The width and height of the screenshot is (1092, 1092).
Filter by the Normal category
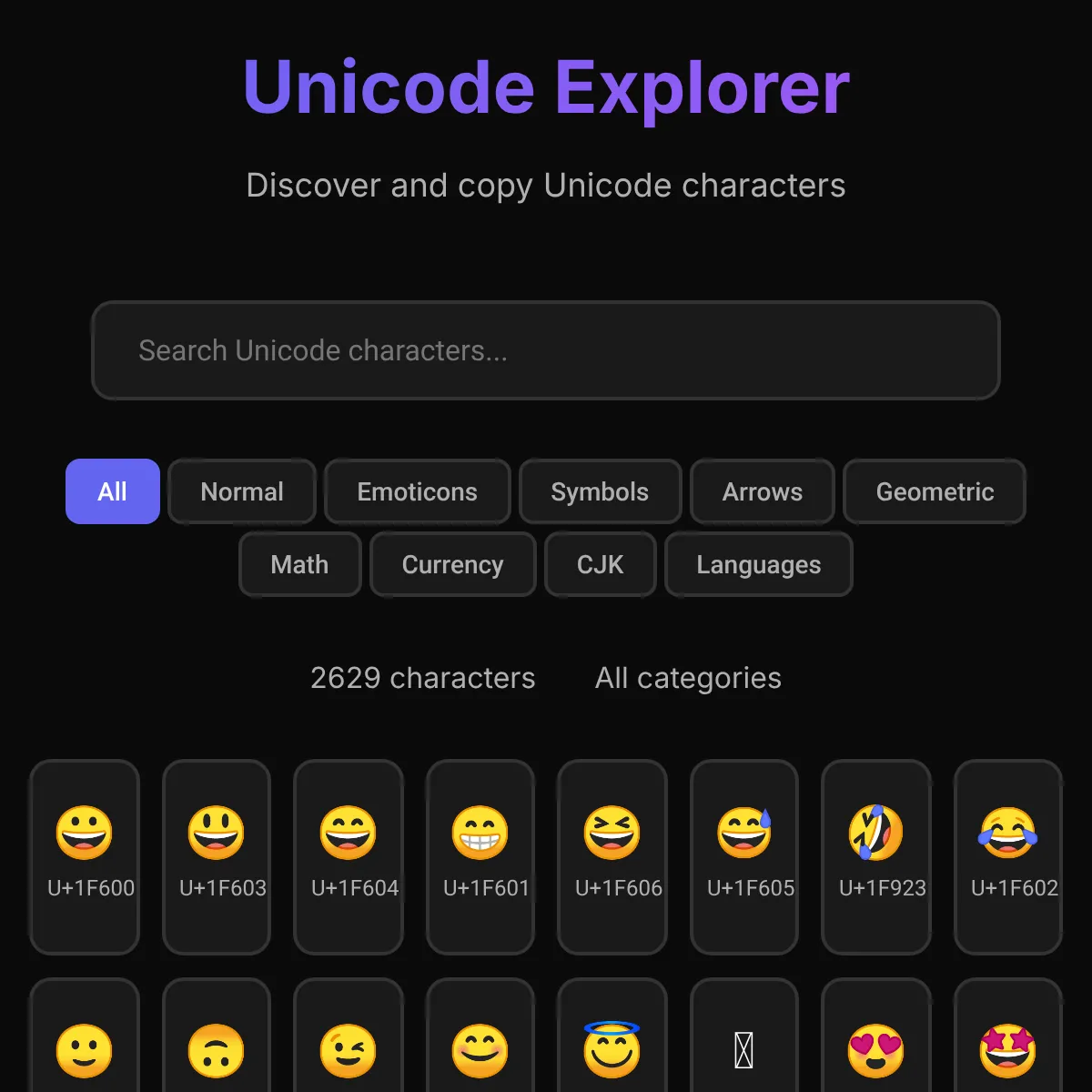coord(242,491)
